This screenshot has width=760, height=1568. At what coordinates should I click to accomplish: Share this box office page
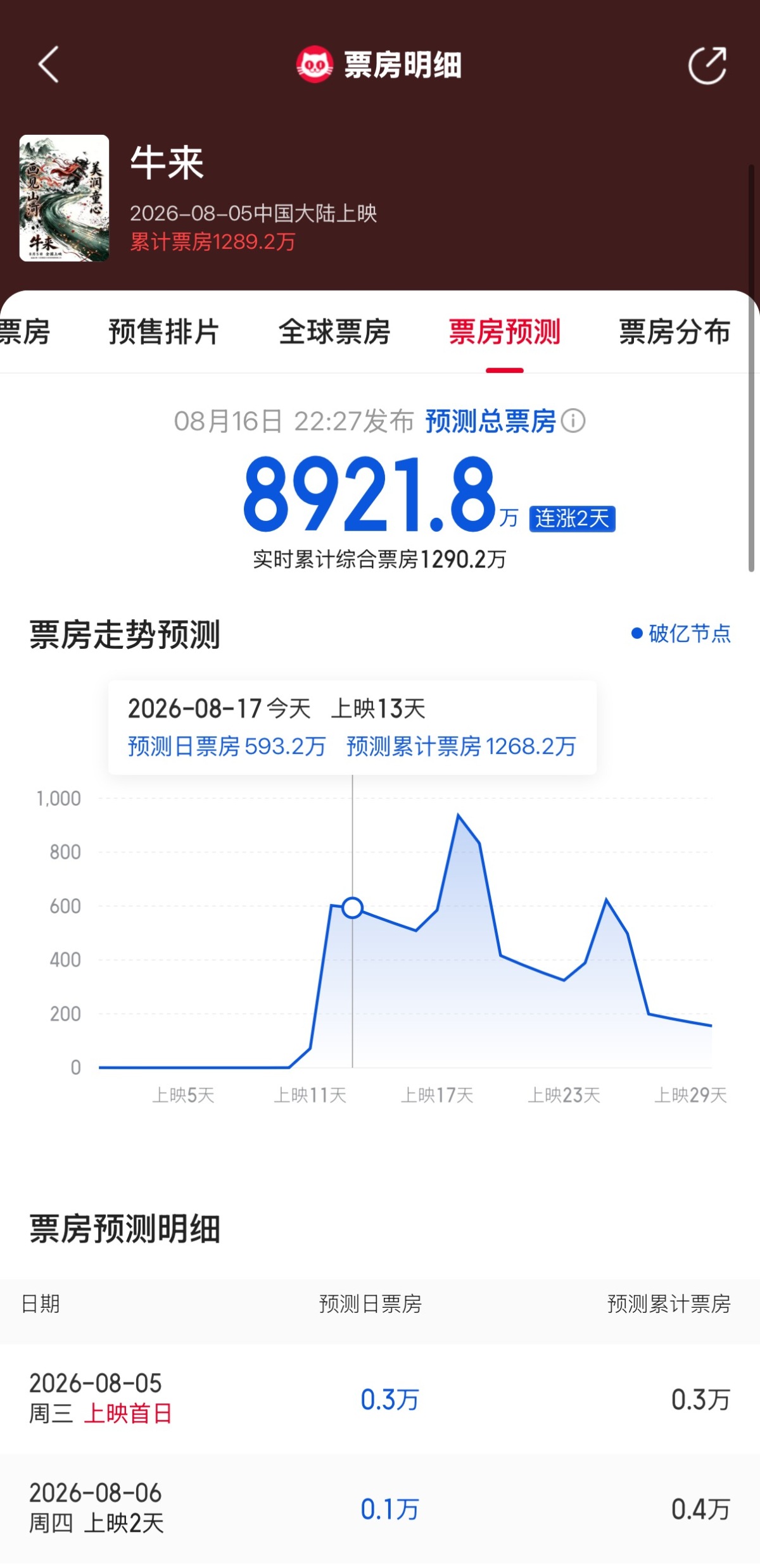click(x=707, y=65)
